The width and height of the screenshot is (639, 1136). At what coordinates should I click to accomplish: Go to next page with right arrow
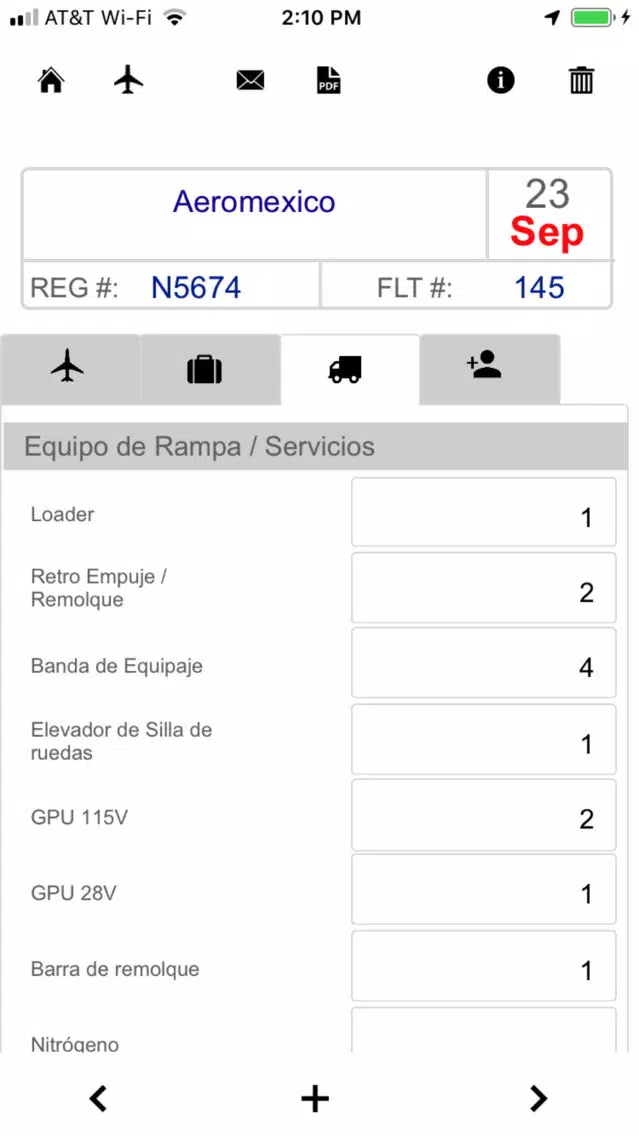(x=538, y=1099)
